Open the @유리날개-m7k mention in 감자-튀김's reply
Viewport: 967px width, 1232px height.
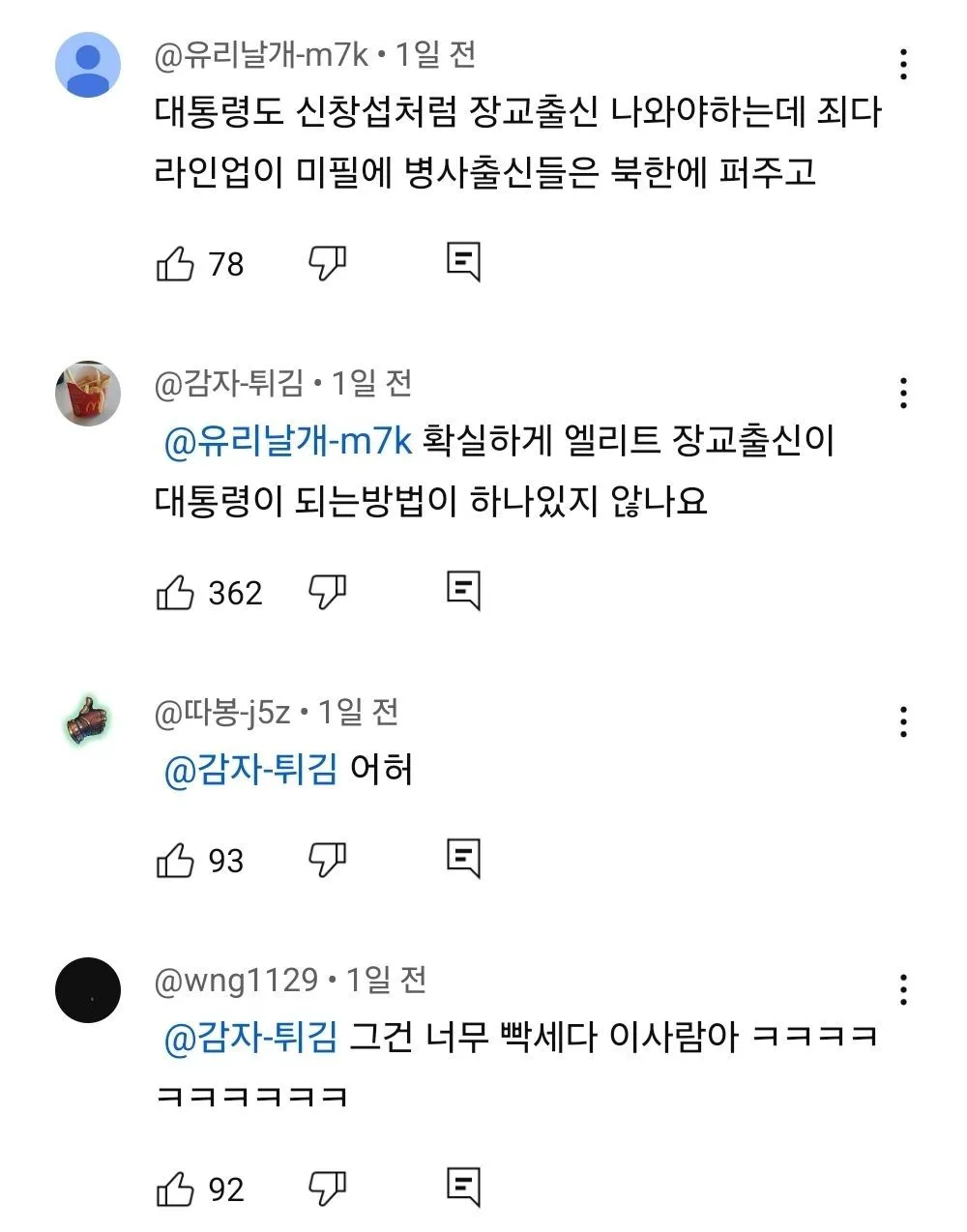[288, 442]
